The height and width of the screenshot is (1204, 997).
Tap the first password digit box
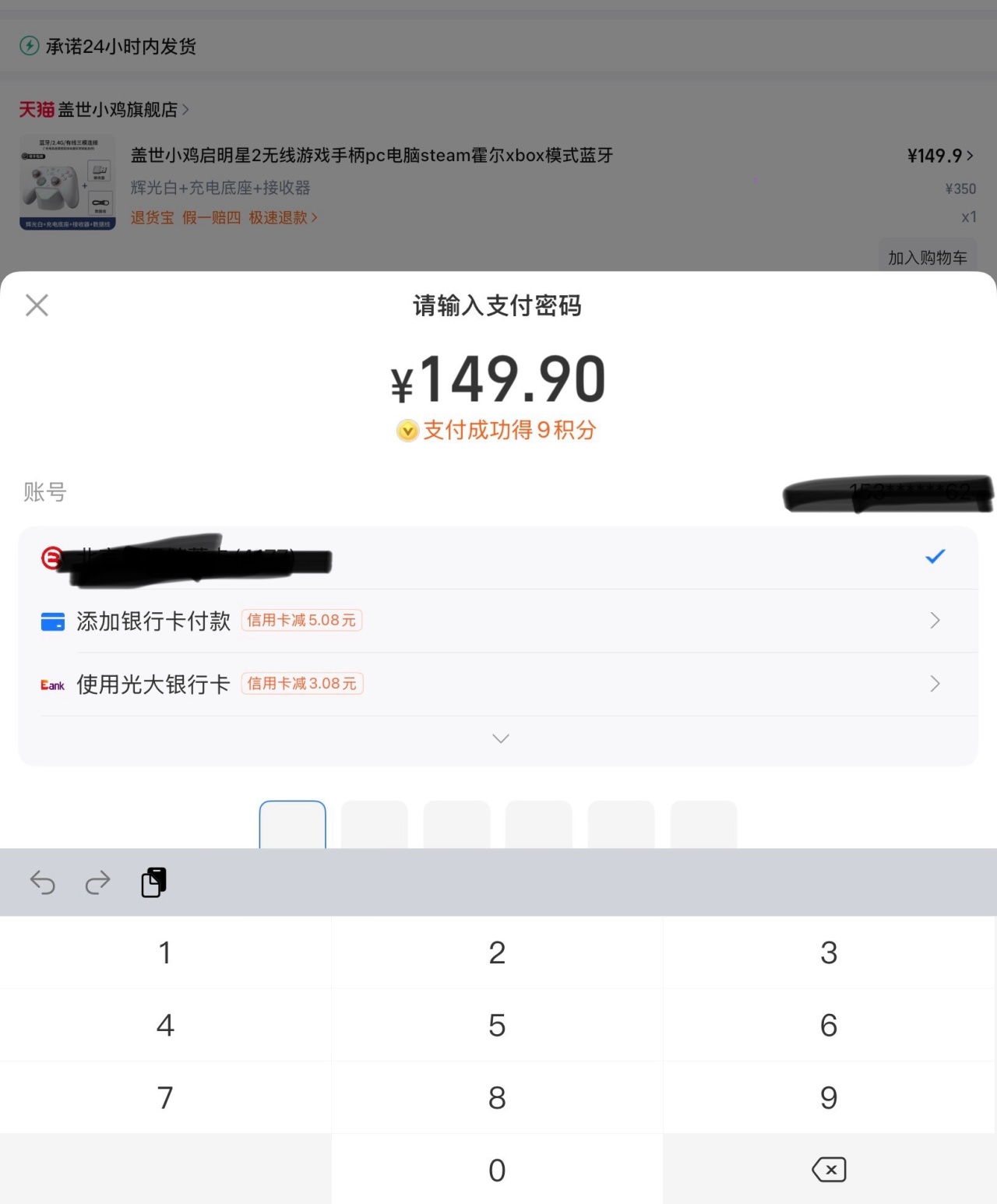pyautogui.click(x=292, y=825)
